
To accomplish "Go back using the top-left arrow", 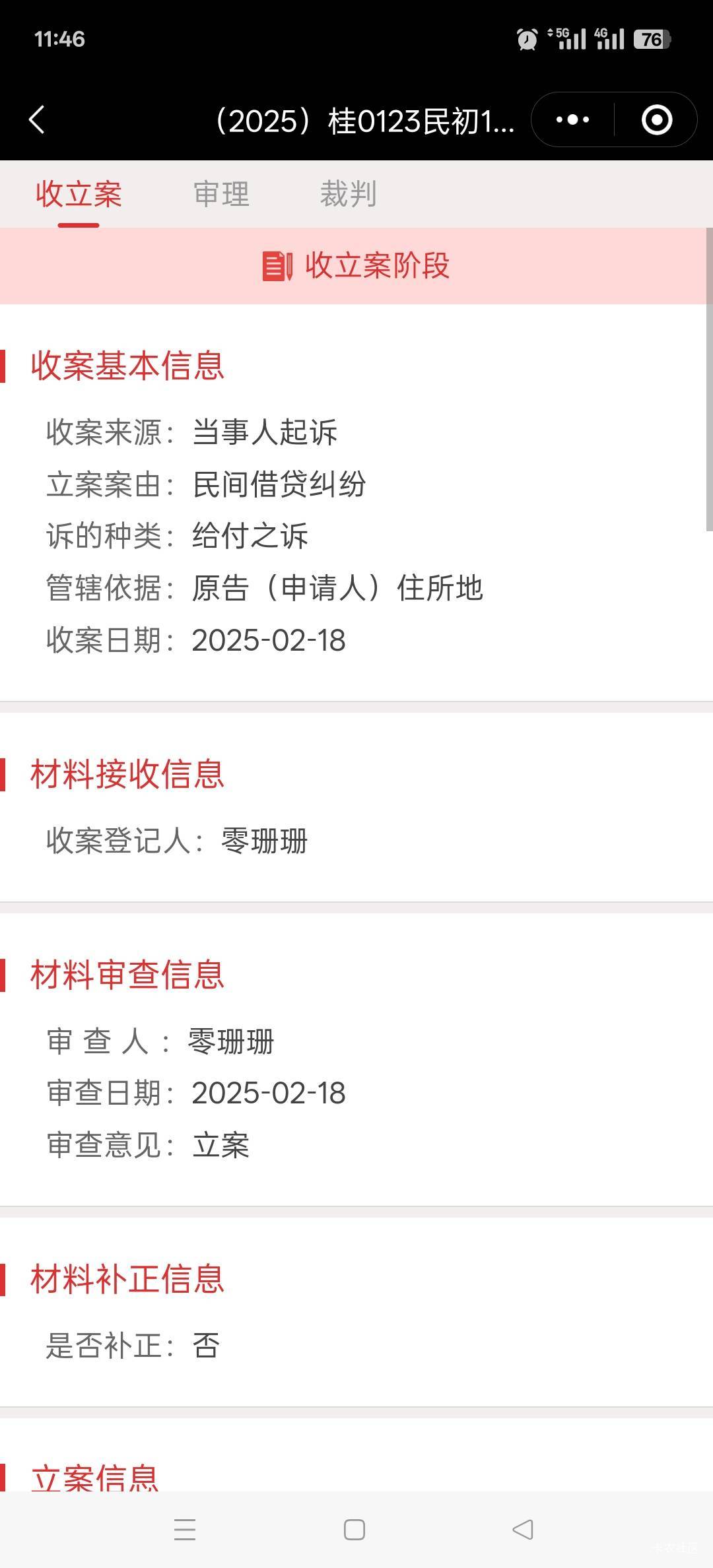I will pos(37,120).
